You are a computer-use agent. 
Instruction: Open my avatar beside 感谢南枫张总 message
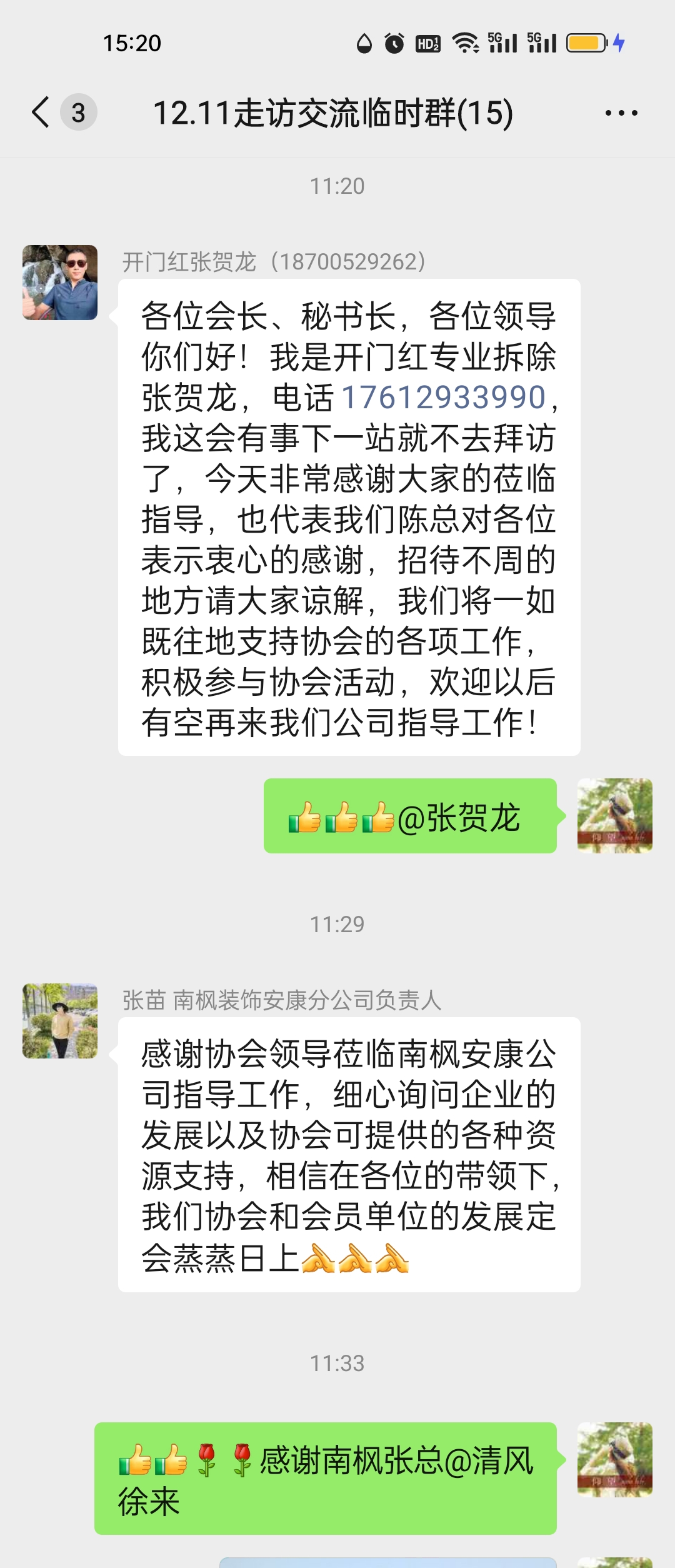[x=614, y=1459]
